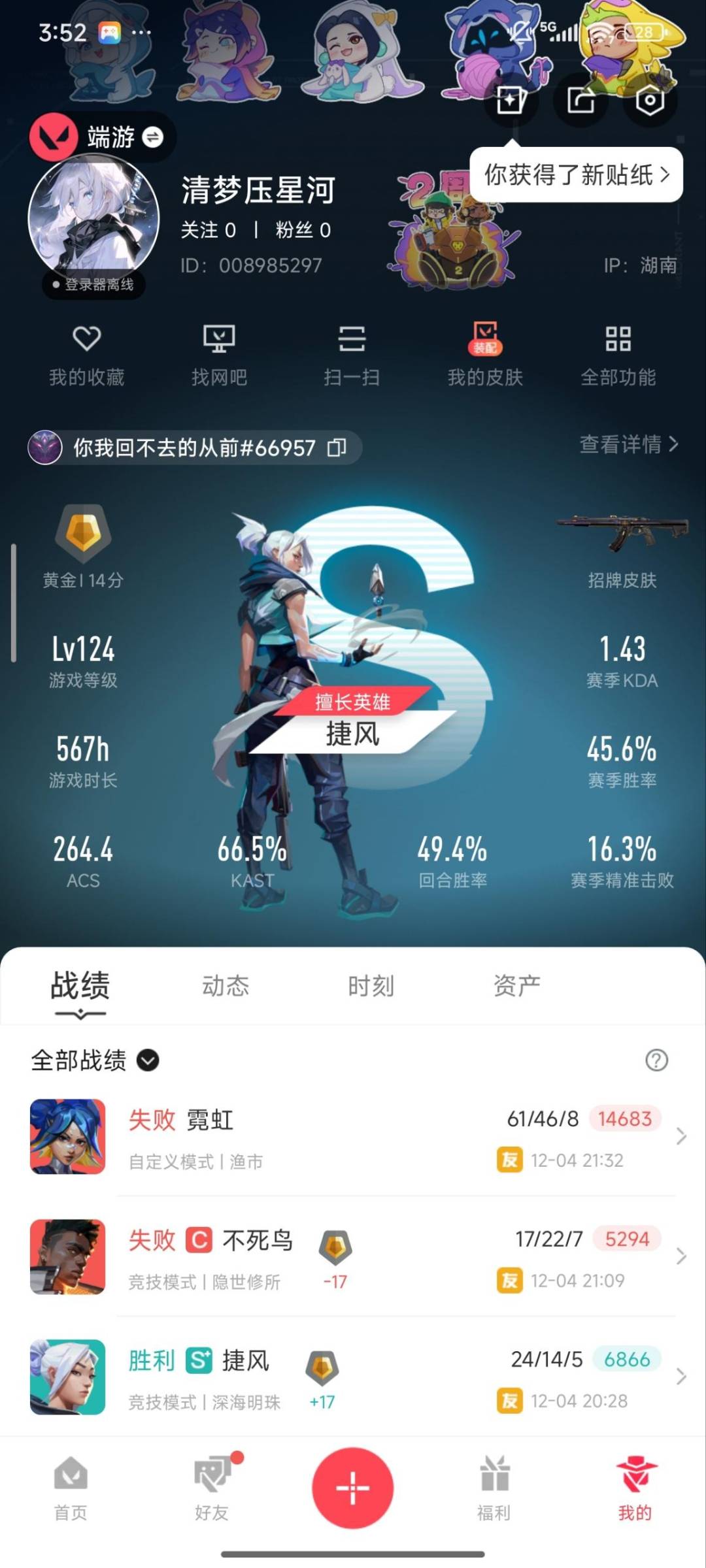Open the 你获得了新贴纸 notification bubble
The width and height of the screenshot is (706, 1568).
576,175
